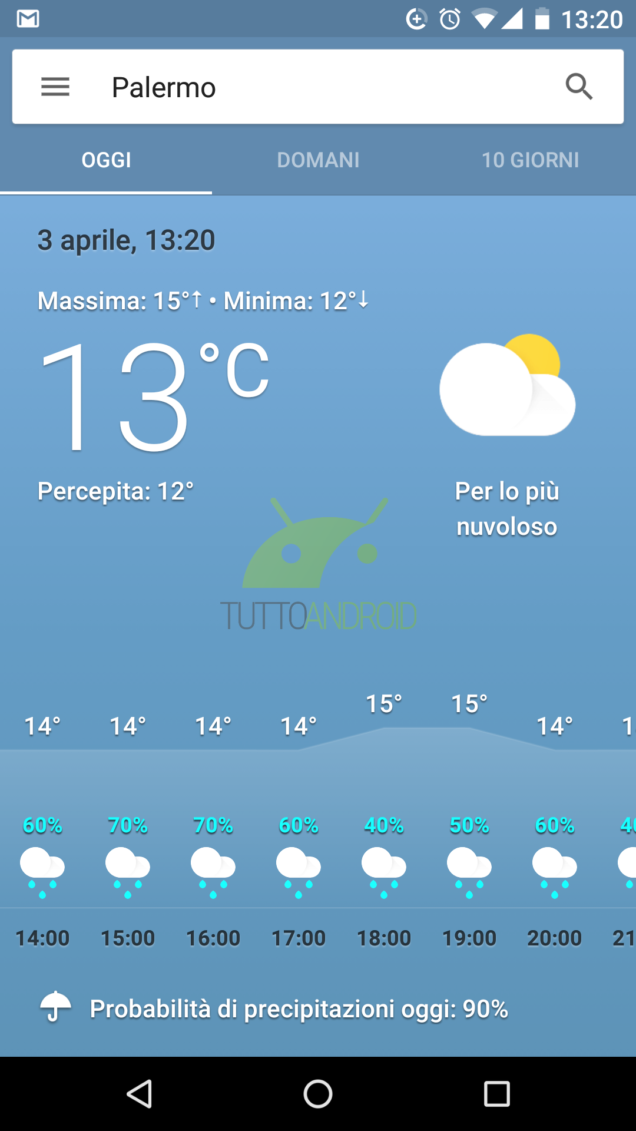Switch to the DOMANI tab

pyautogui.click(x=318, y=160)
